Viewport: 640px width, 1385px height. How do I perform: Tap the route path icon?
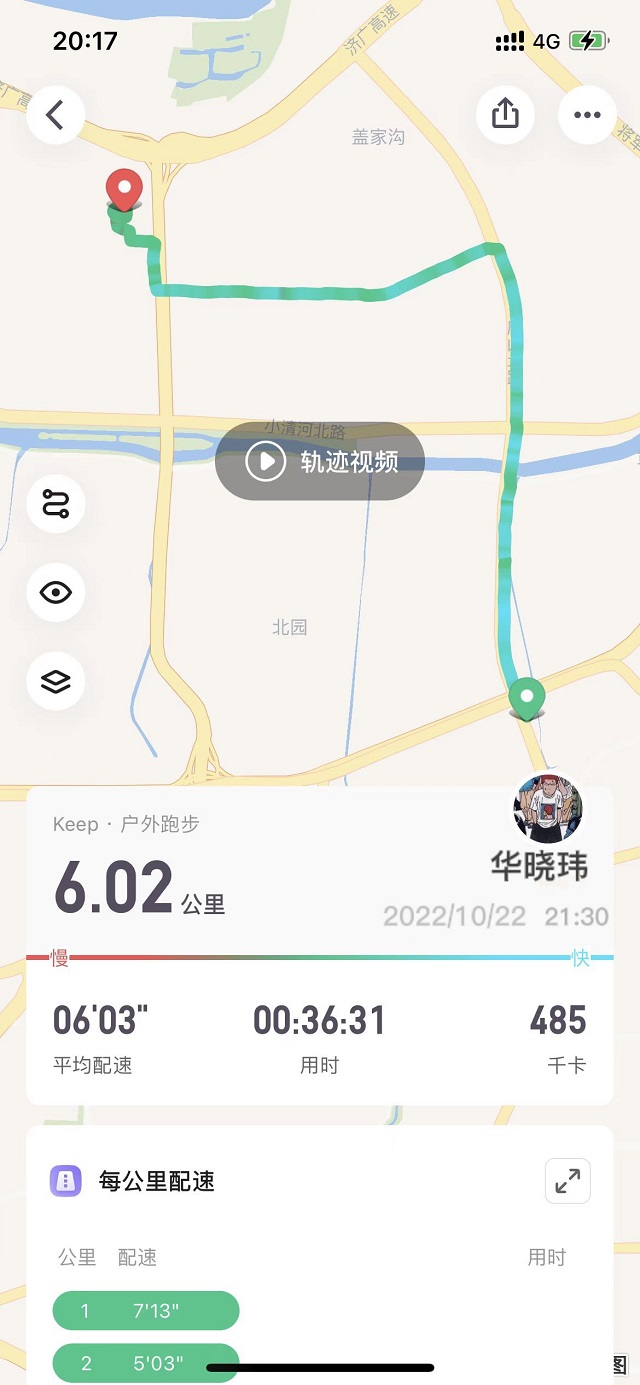pos(56,504)
